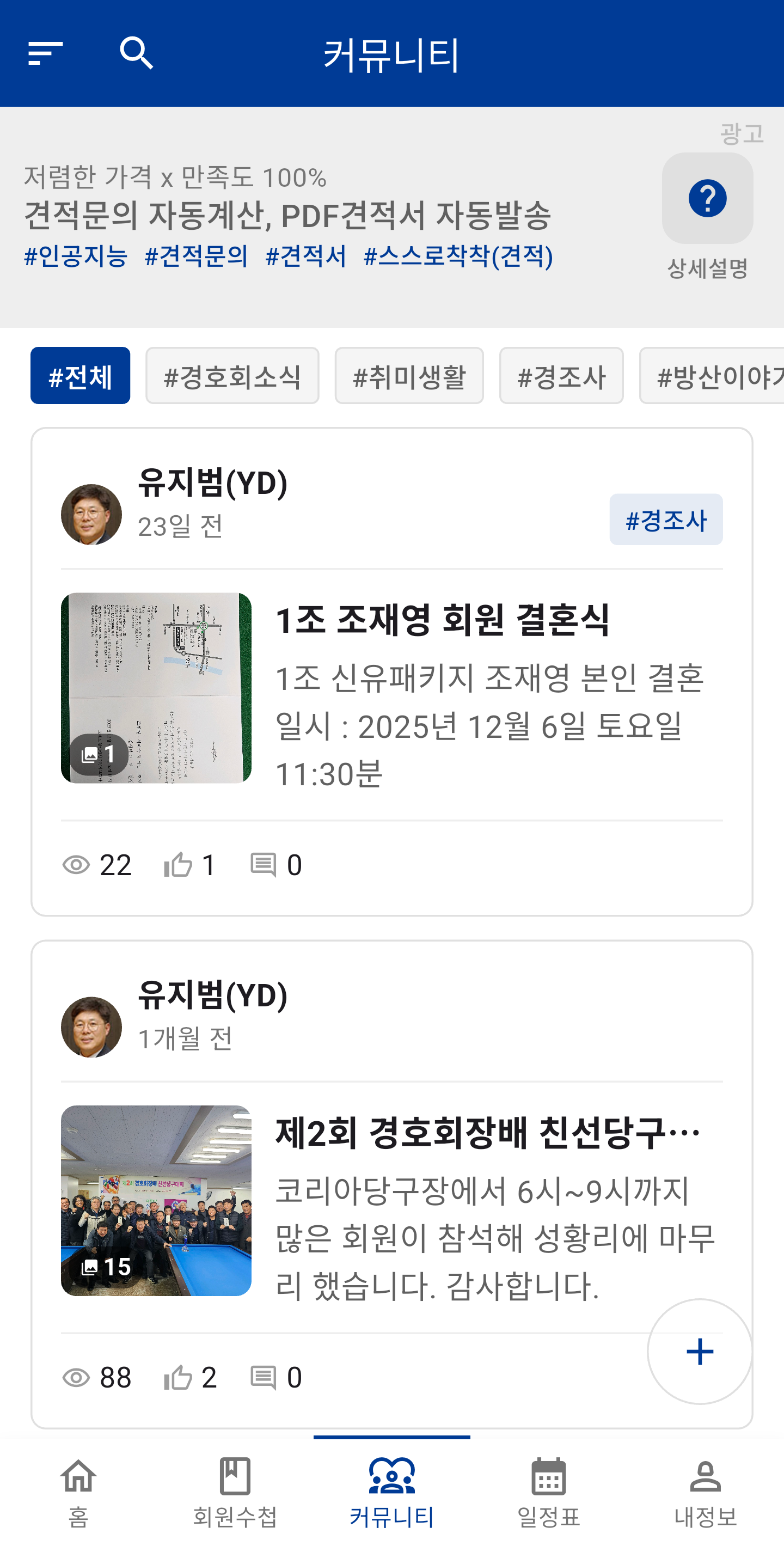This screenshot has height=1546, width=784.
Task: Filter posts by #취미생활
Action: (409, 376)
